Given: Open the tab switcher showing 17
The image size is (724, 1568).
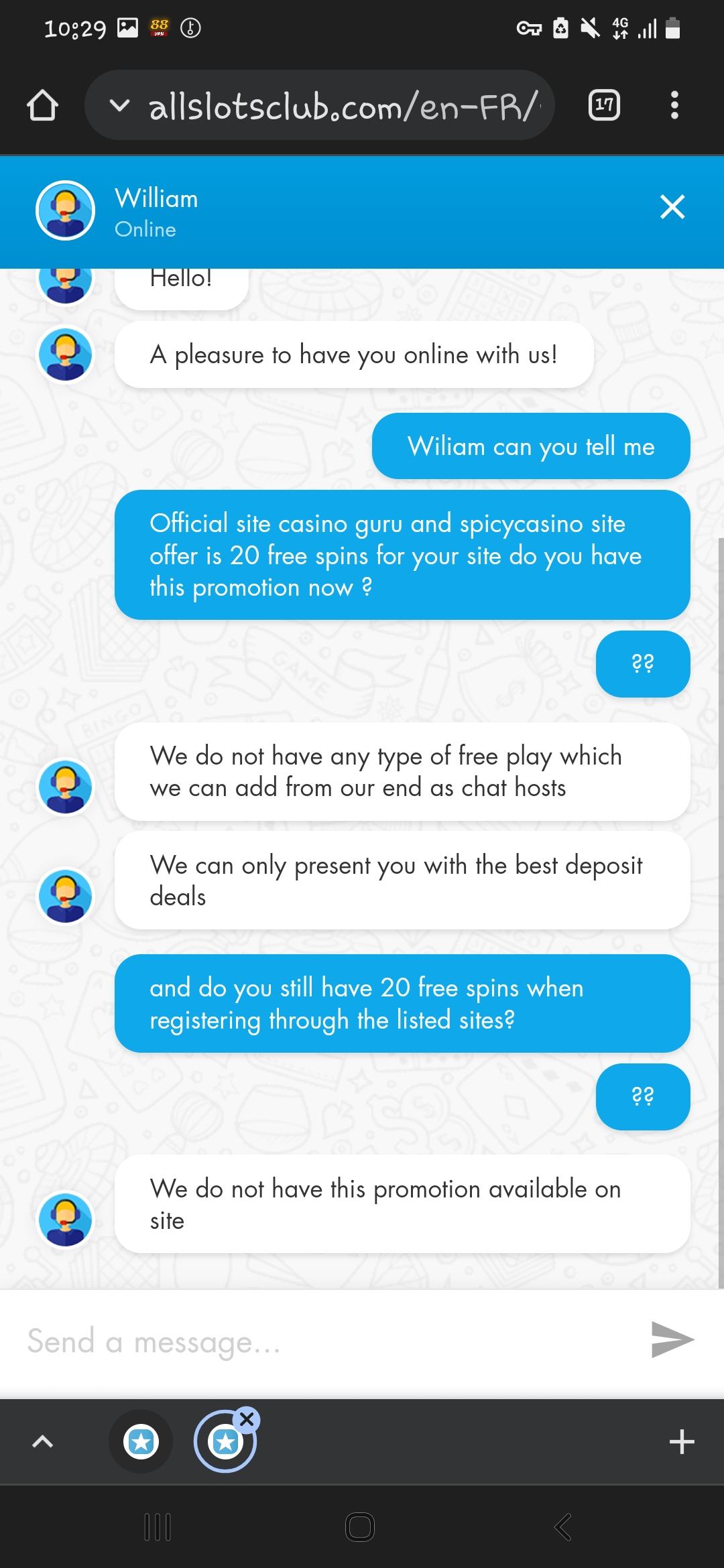Looking at the screenshot, I should click(604, 105).
